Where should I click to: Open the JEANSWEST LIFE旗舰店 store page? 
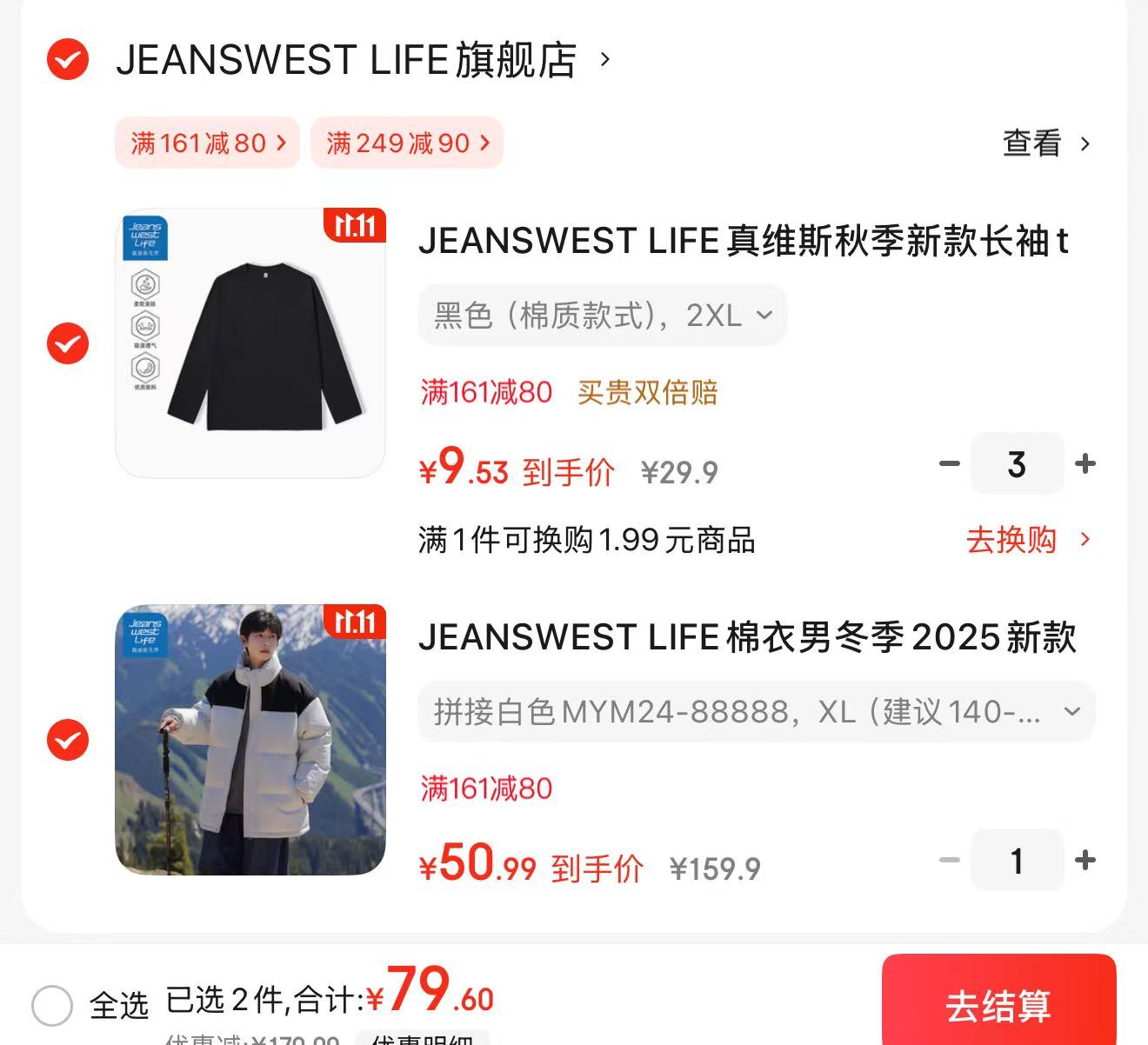click(346, 60)
